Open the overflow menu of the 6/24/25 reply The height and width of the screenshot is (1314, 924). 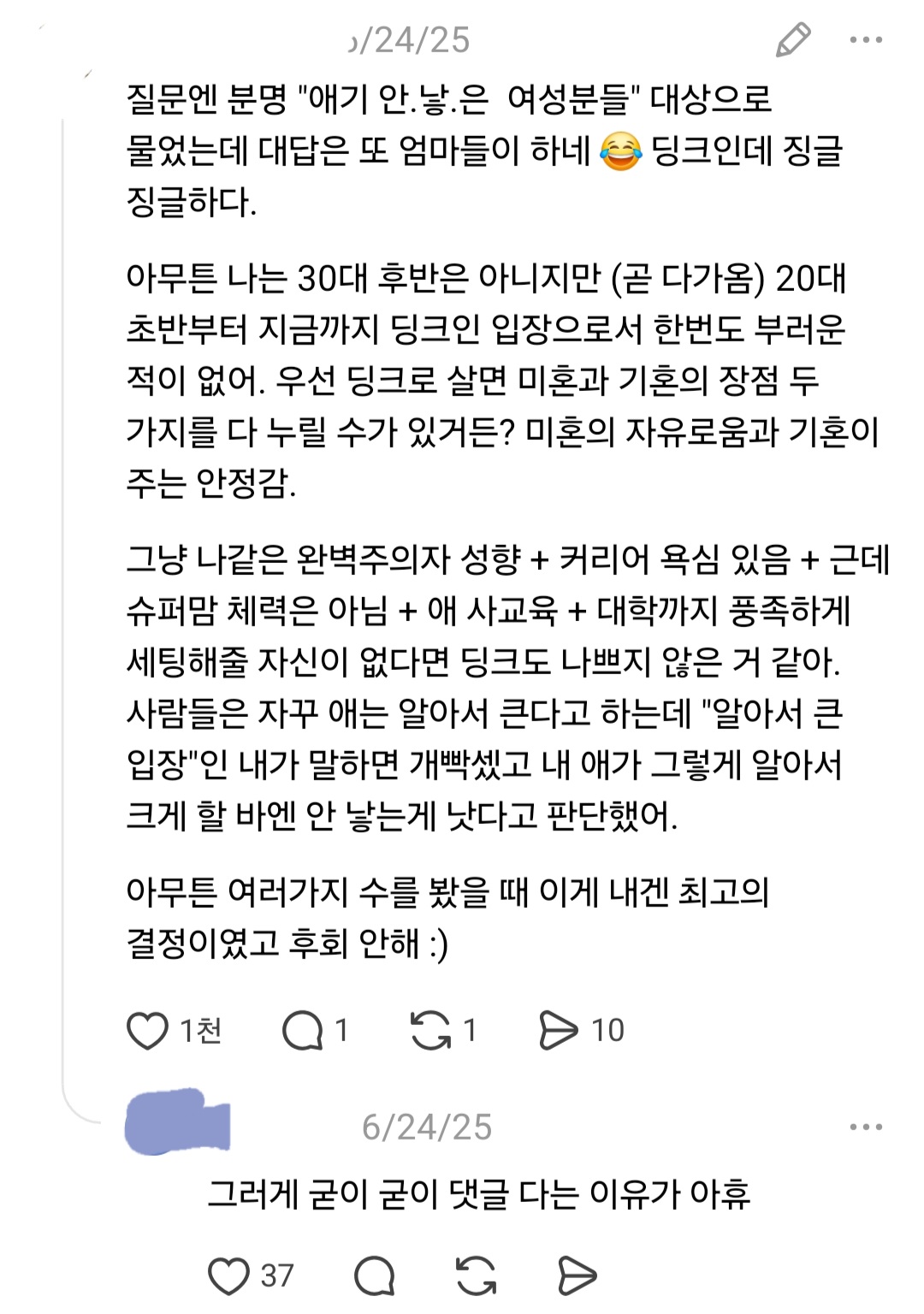pyautogui.click(x=866, y=1127)
